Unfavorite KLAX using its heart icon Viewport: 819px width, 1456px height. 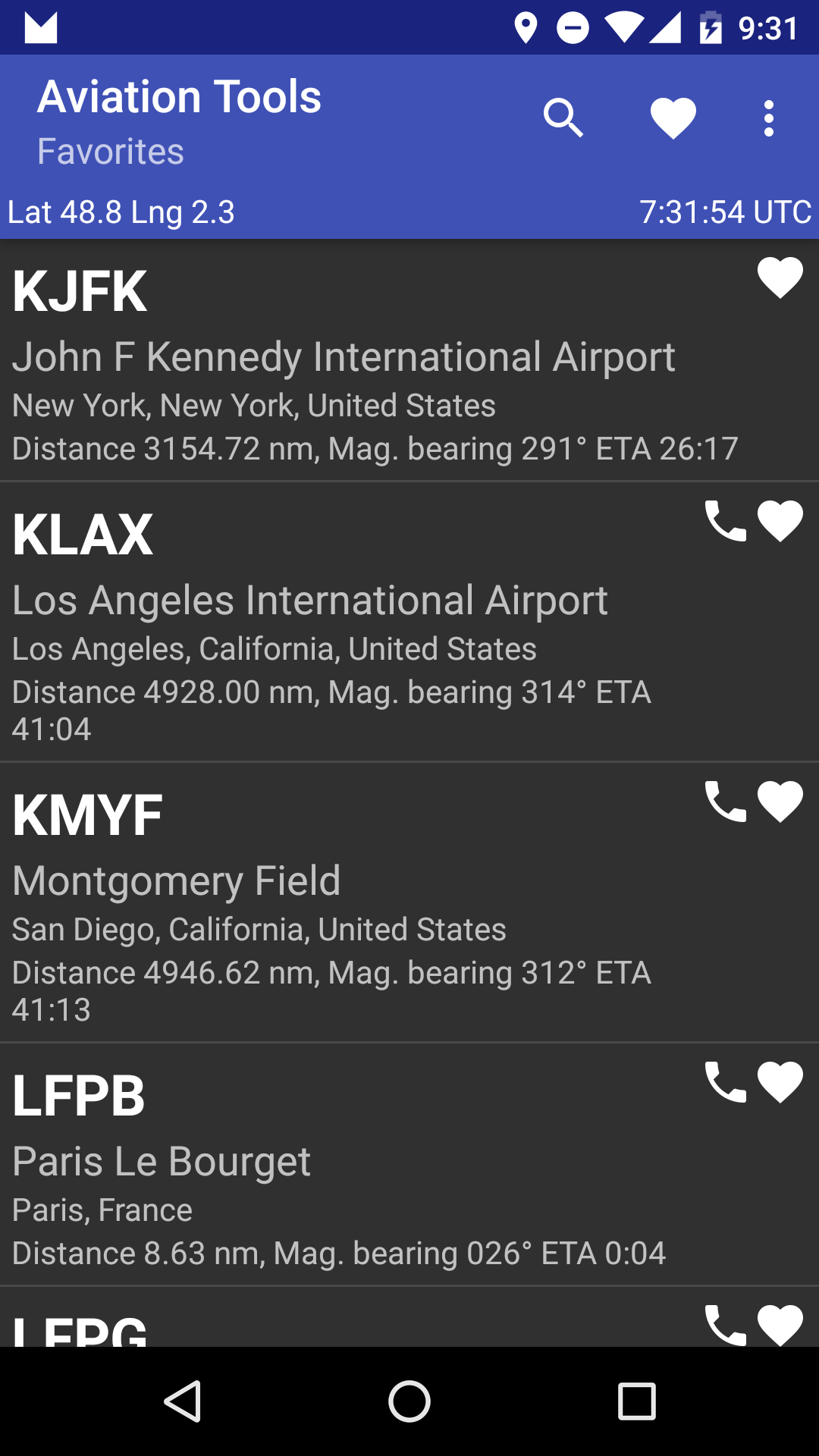(780, 521)
